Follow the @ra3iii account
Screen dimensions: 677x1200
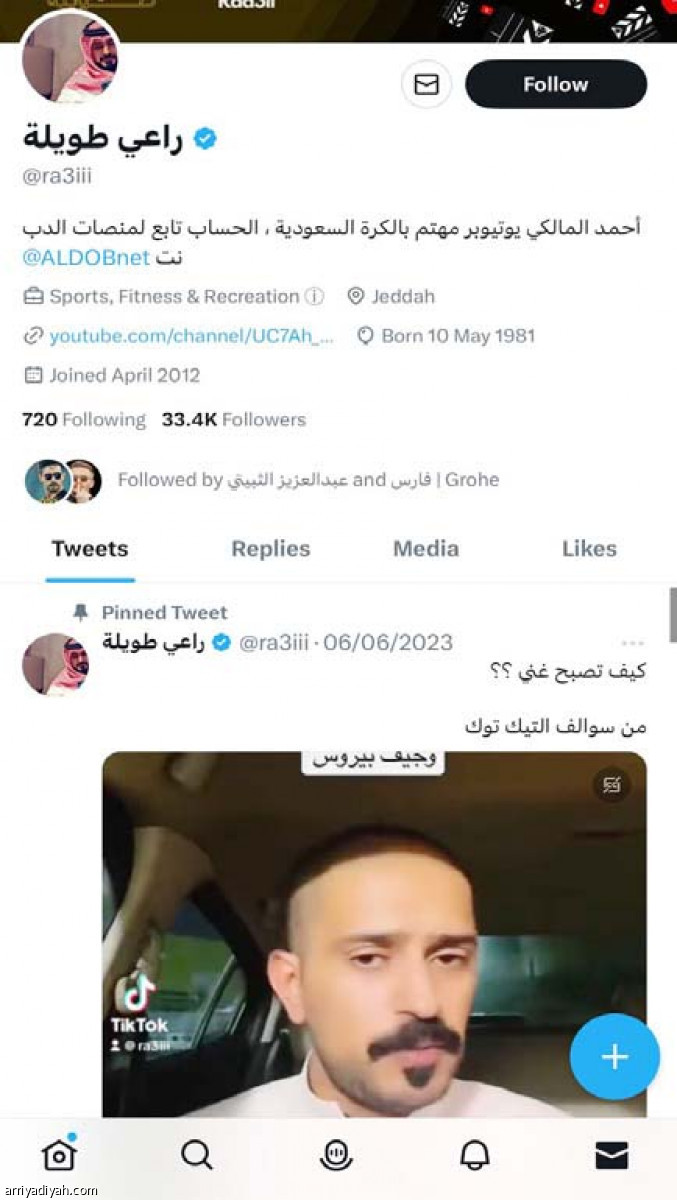(x=556, y=84)
